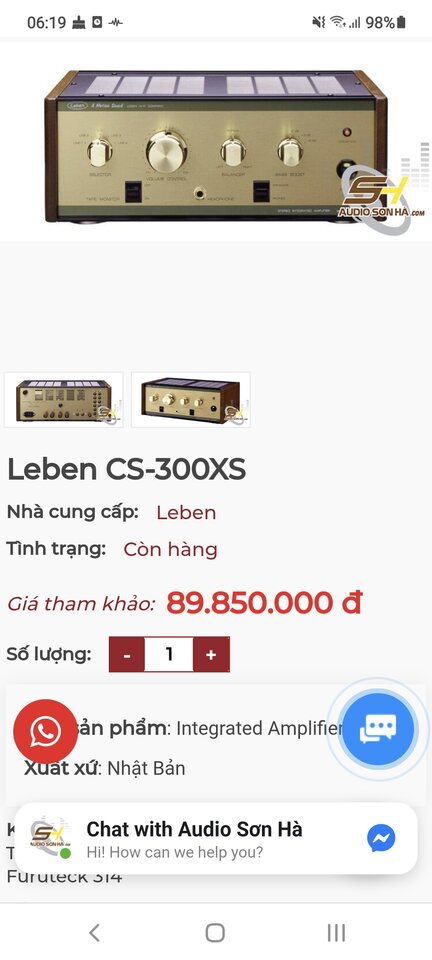Decrease quantity with the minus button
Image resolution: width=432 pixels, height=960 pixels.
click(127, 654)
